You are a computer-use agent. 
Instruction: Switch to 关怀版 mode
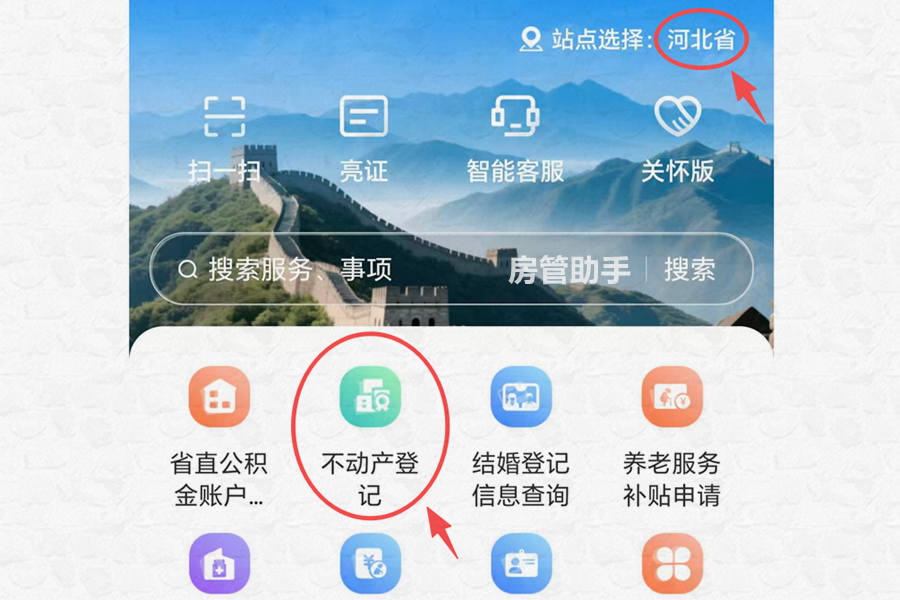(677, 137)
